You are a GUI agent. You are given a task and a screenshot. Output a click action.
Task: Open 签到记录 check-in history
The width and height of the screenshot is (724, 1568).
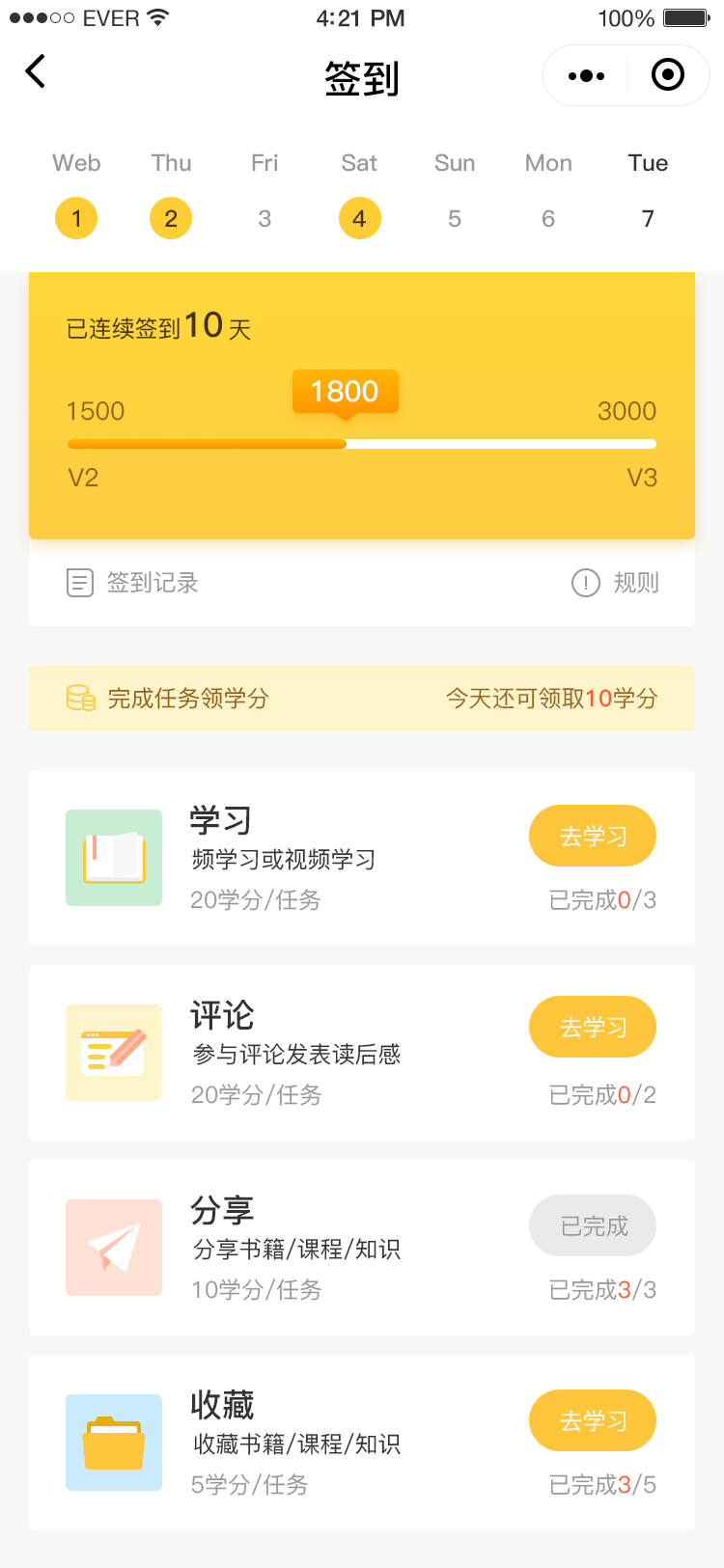[x=132, y=583]
